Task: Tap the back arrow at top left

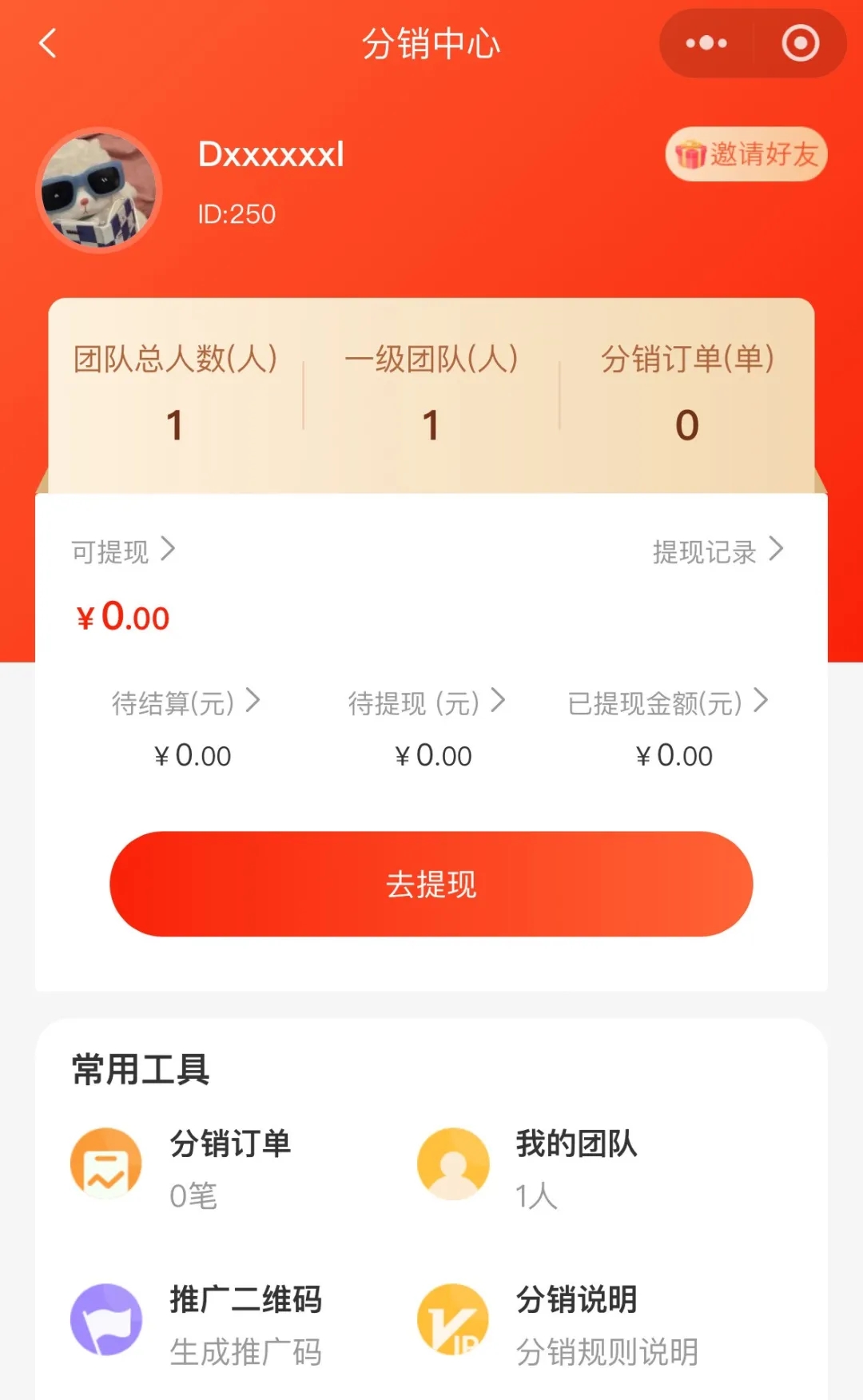Action: tap(48, 44)
